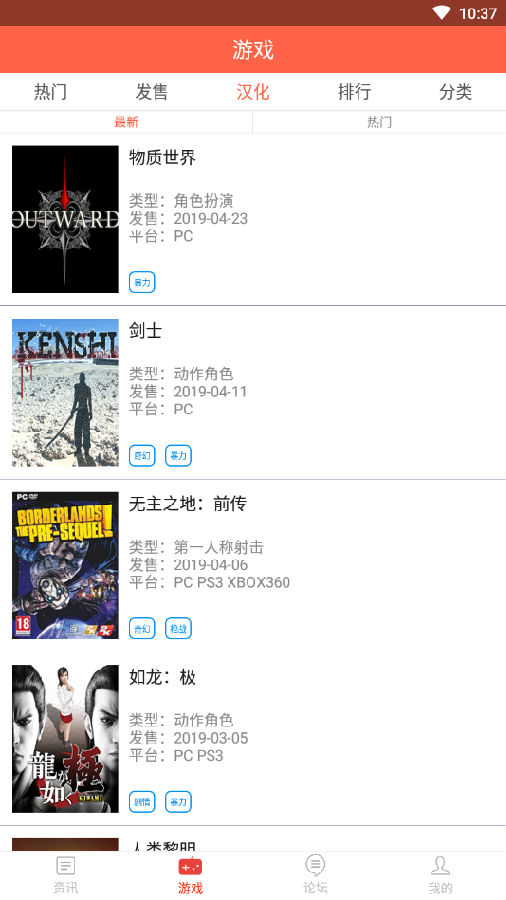
Task: Switch to the 热门 top tab
Action: tap(50, 92)
